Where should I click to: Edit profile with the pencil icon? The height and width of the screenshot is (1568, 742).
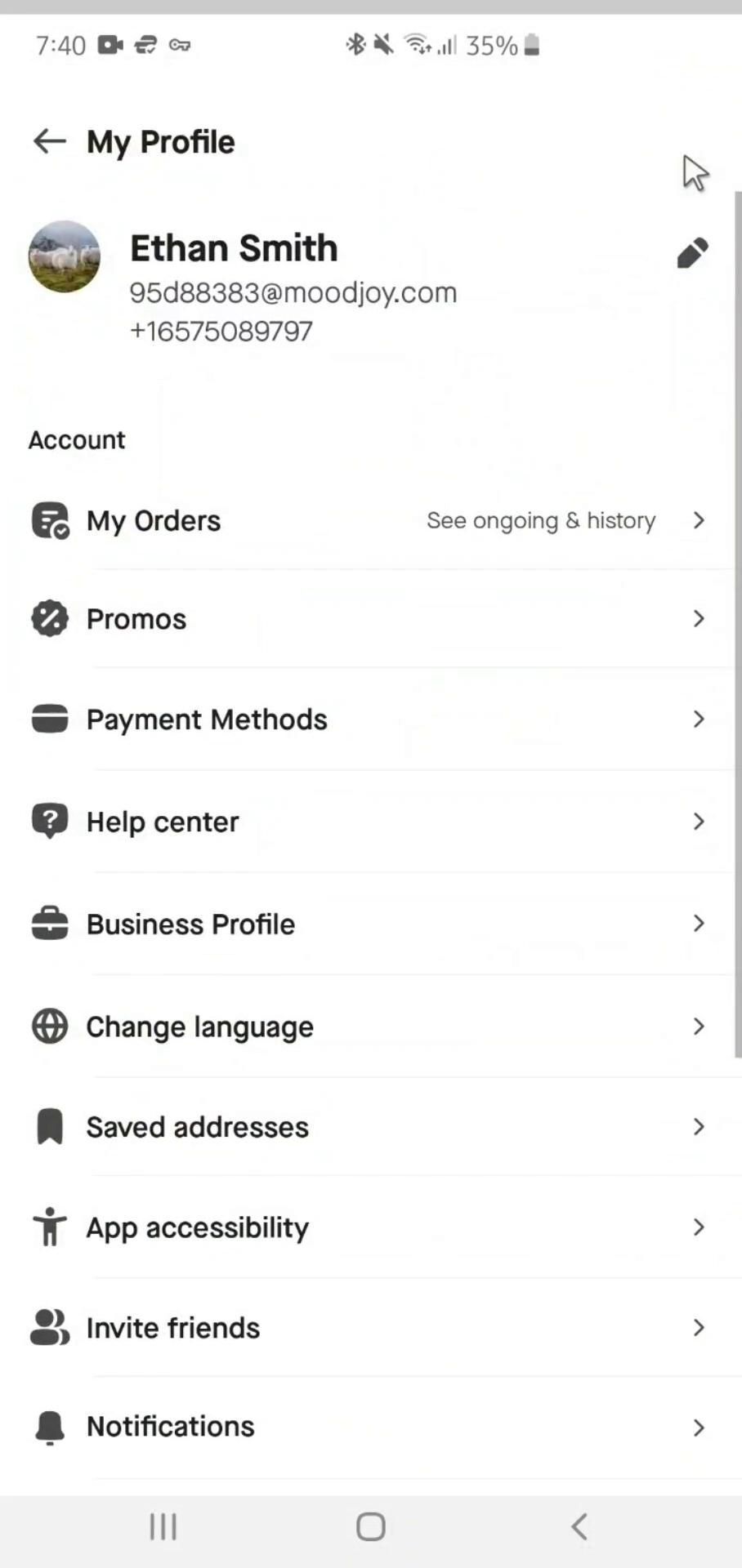(692, 253)
